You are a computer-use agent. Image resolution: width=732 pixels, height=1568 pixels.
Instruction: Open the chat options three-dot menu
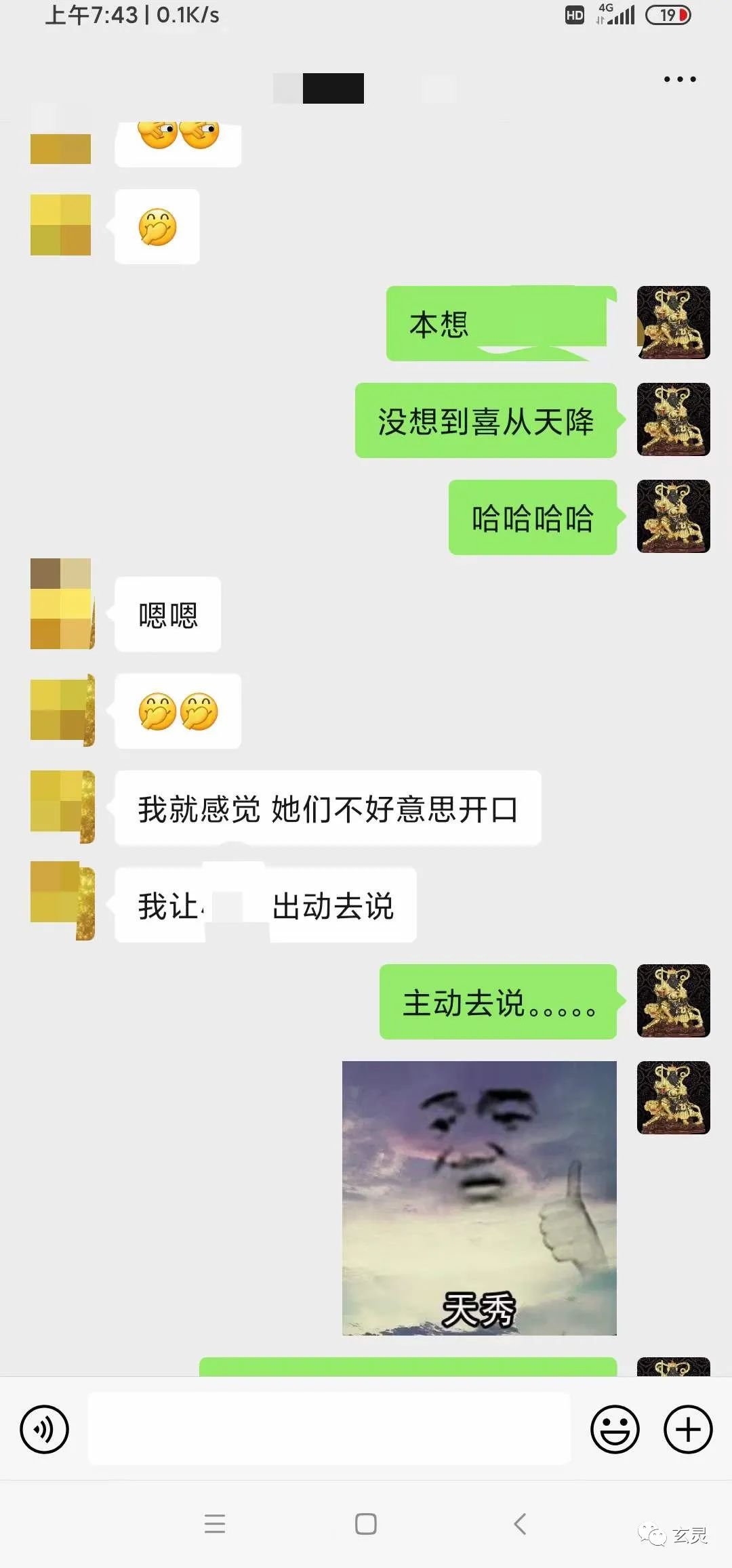pyautogui.click(x=679, y=79)
